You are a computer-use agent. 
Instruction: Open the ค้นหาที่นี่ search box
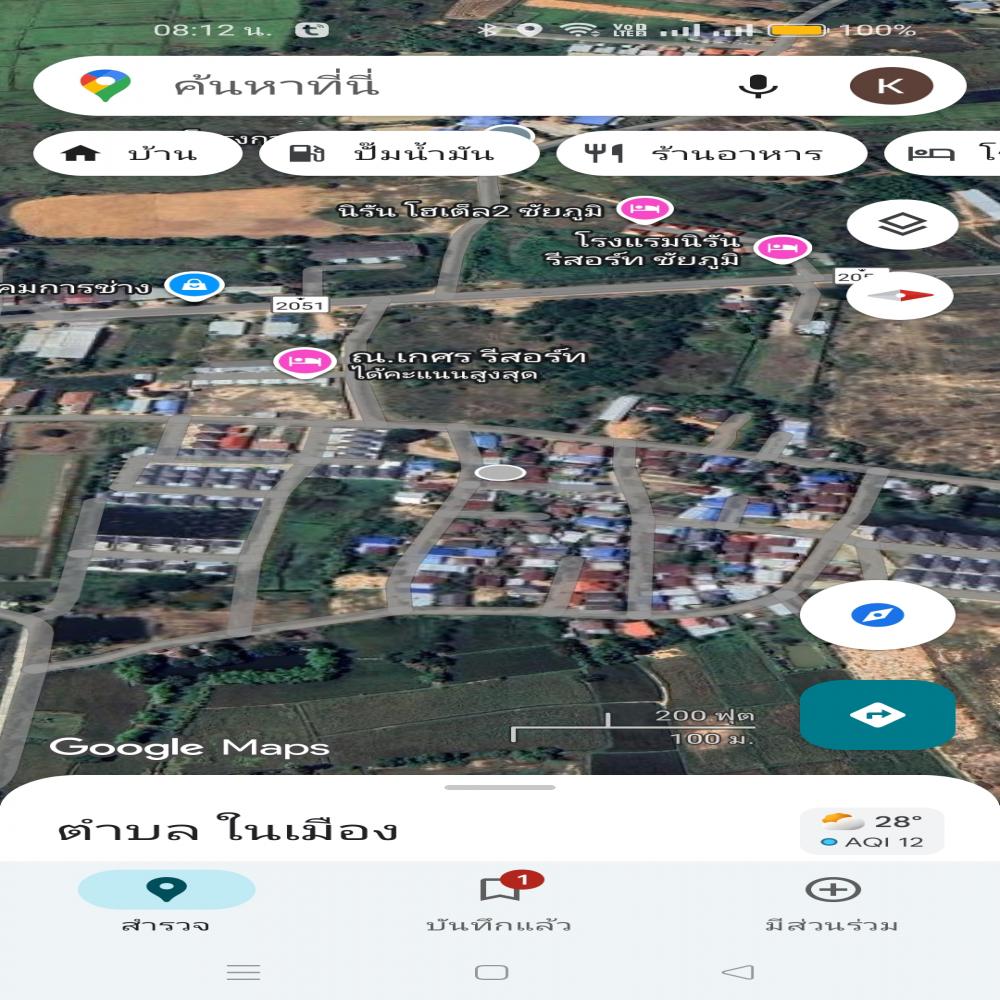(400, 85)
